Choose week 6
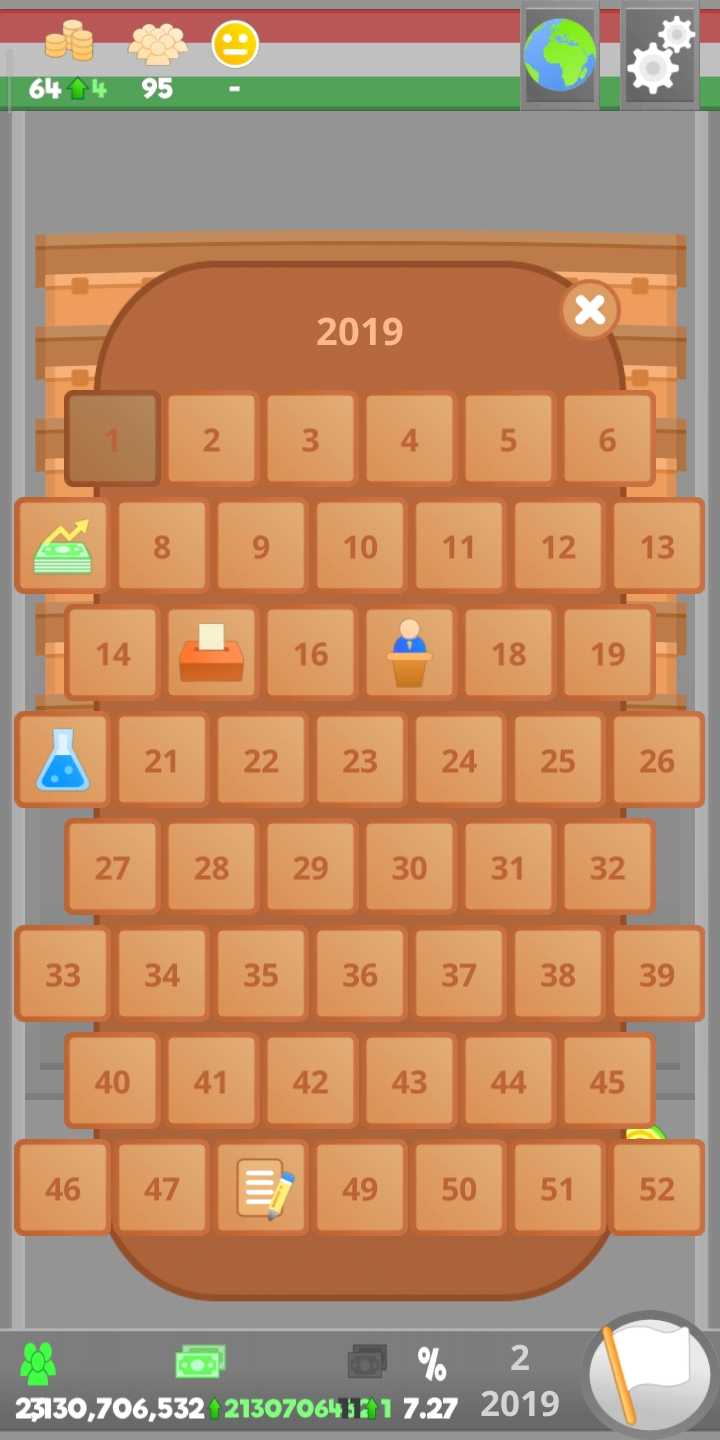720x1440 pixels. coord(607,439)
